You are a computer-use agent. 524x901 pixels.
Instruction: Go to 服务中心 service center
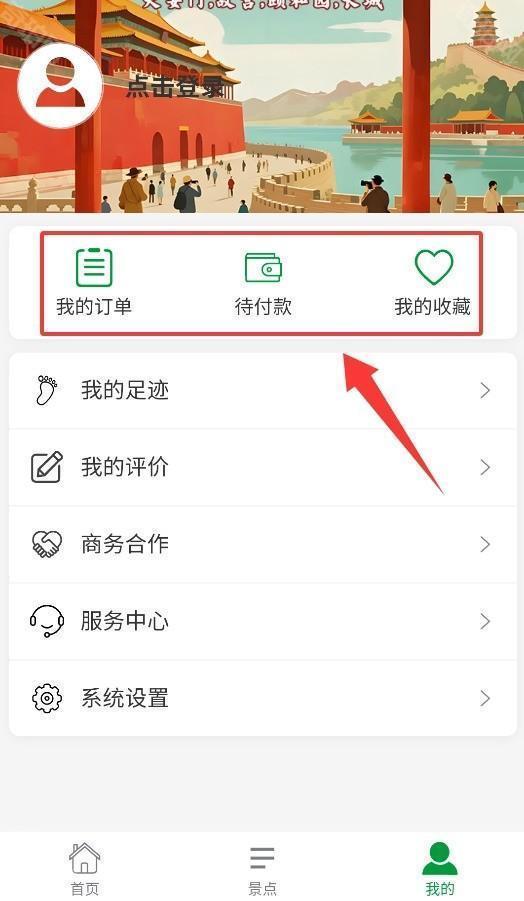[x=263, y=622]
